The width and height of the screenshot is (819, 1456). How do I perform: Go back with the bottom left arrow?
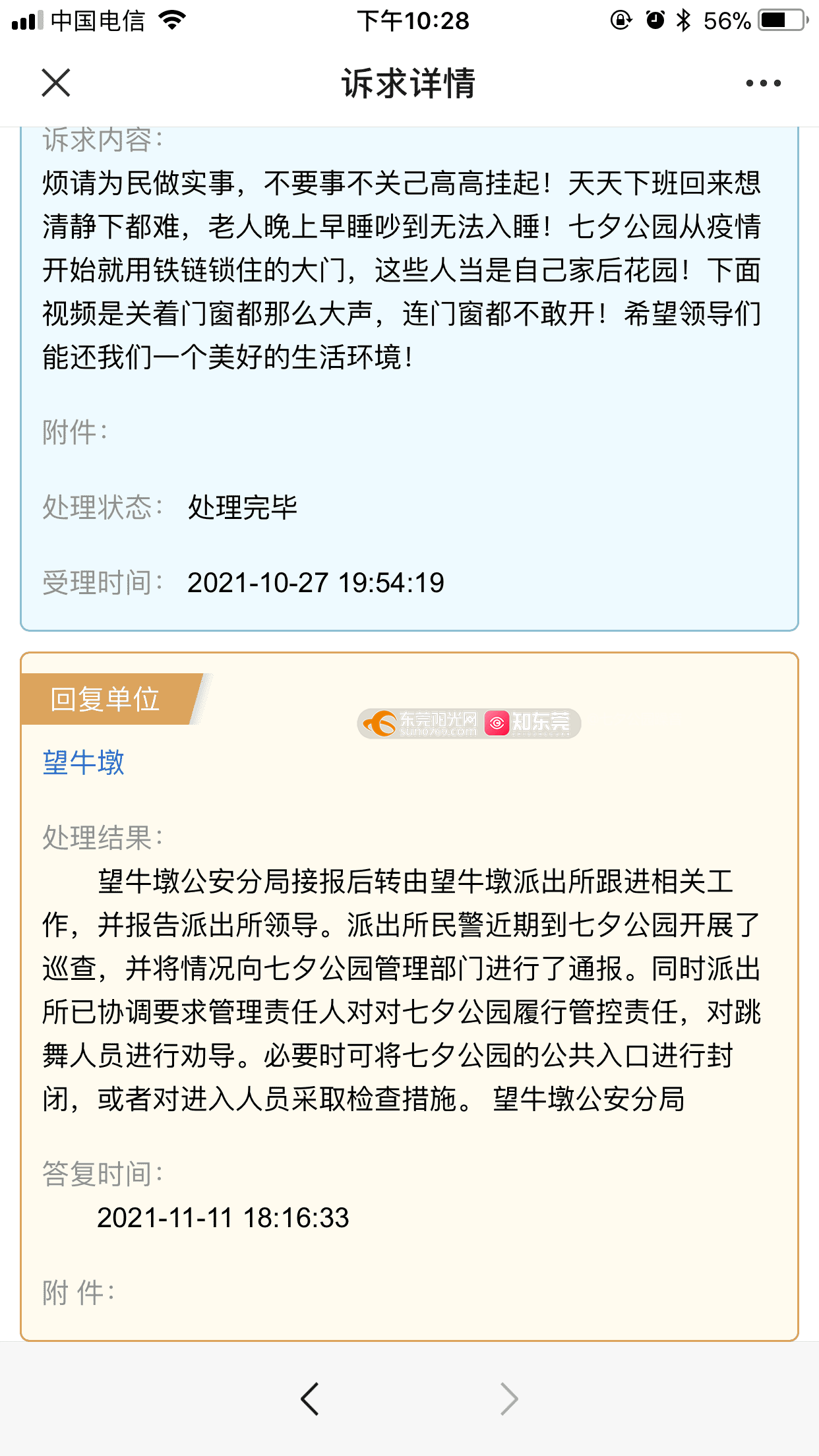[309, 1399]
